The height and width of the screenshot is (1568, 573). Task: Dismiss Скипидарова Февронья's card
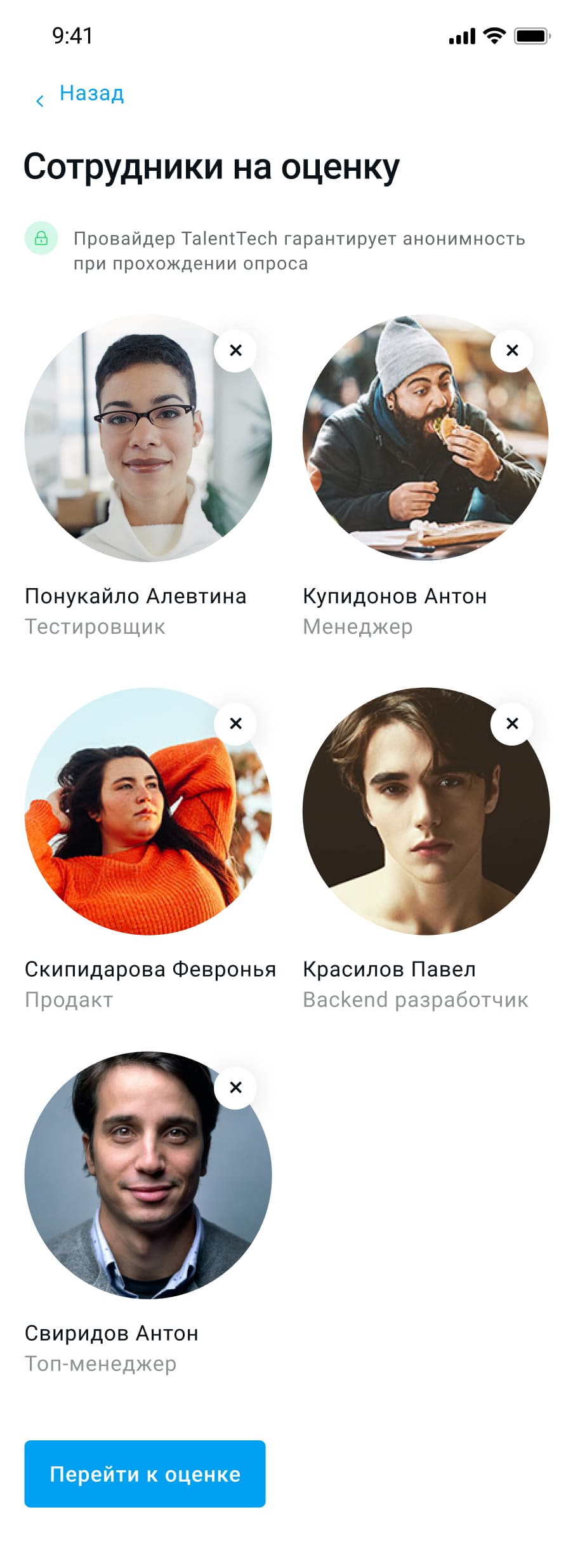pyautogui.click(x=235, y=723)
